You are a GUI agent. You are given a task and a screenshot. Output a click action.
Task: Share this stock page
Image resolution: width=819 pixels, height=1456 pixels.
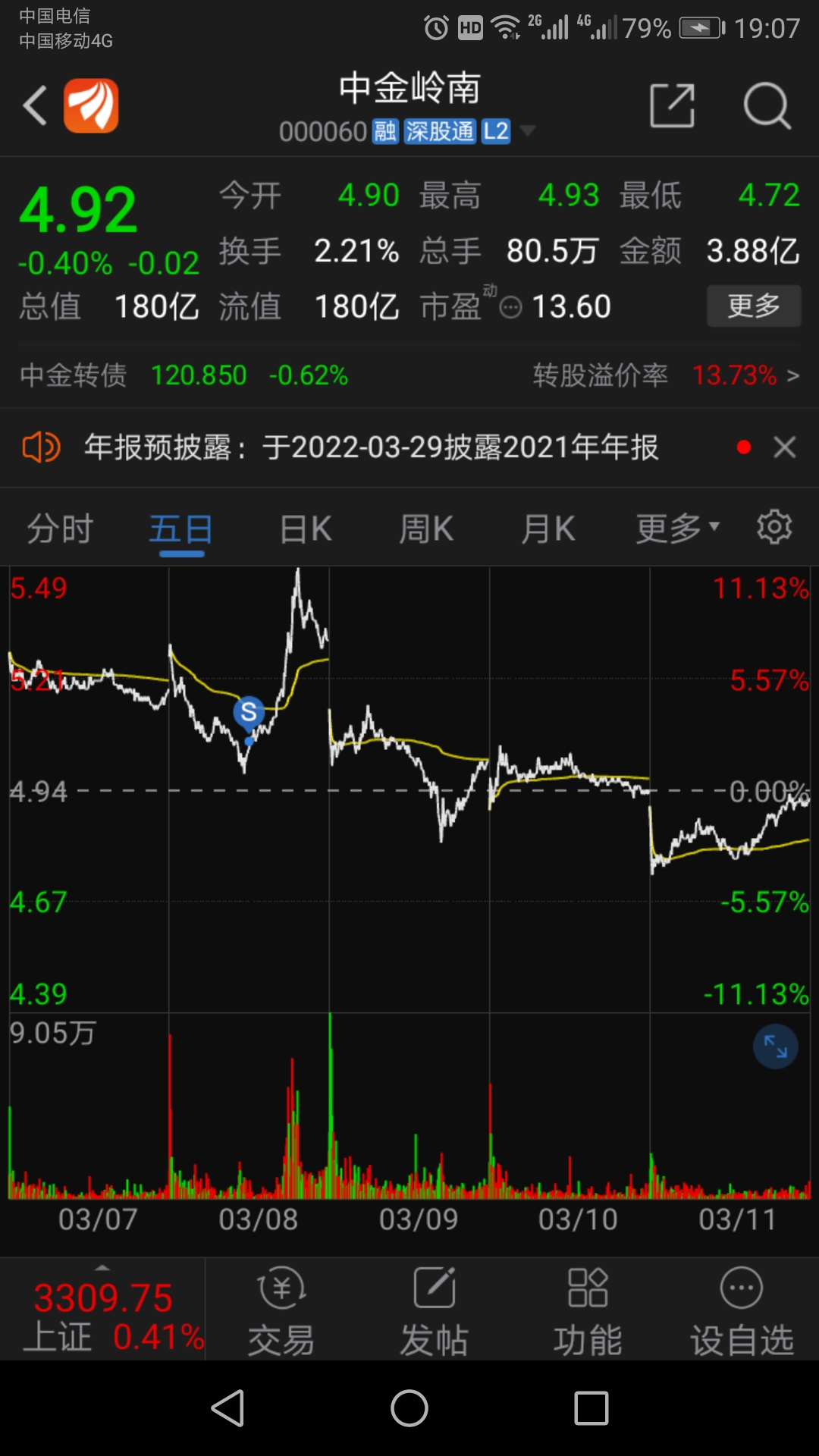[x=673, y=105]
